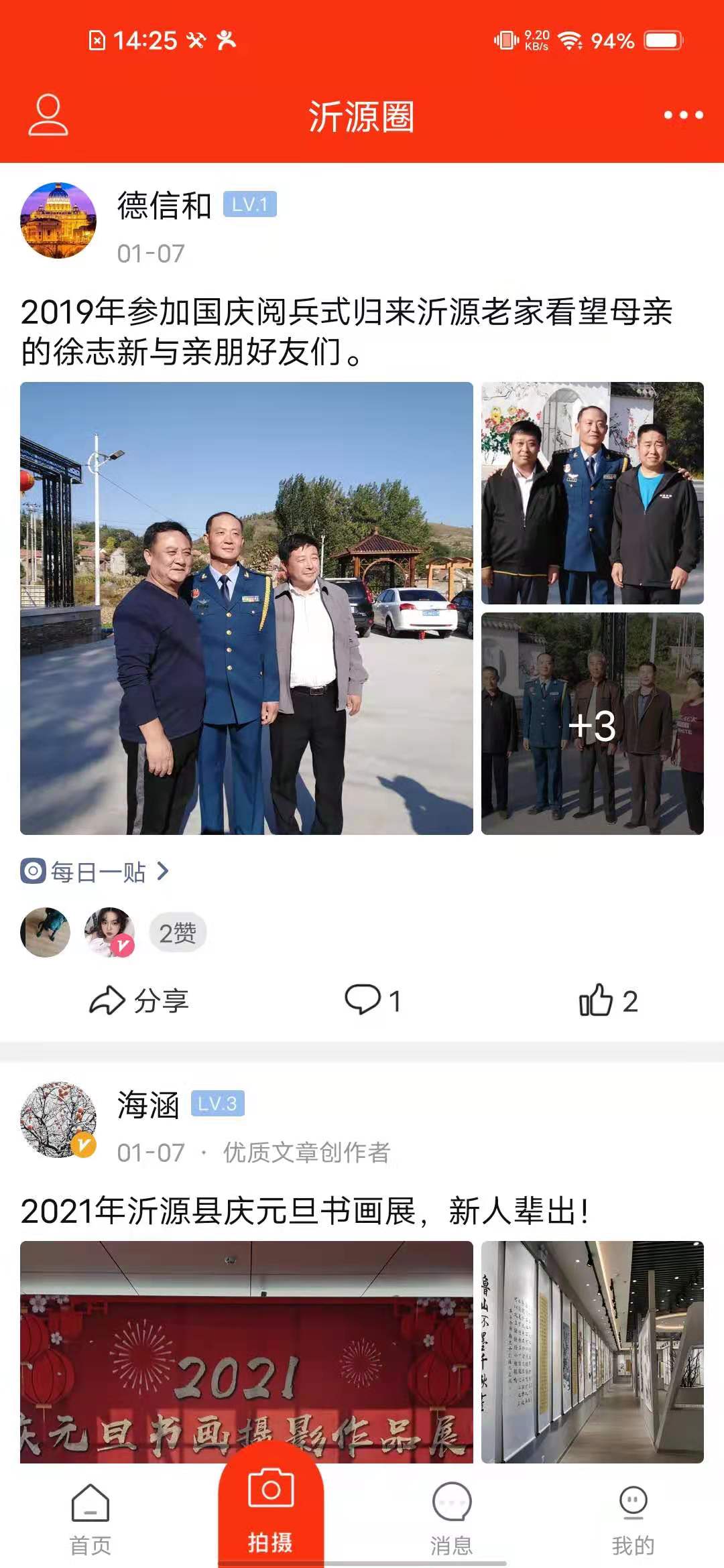724x1568 pixels.
Task: Open the top-right photo in 德信和's post
Action: coord(592,493)
